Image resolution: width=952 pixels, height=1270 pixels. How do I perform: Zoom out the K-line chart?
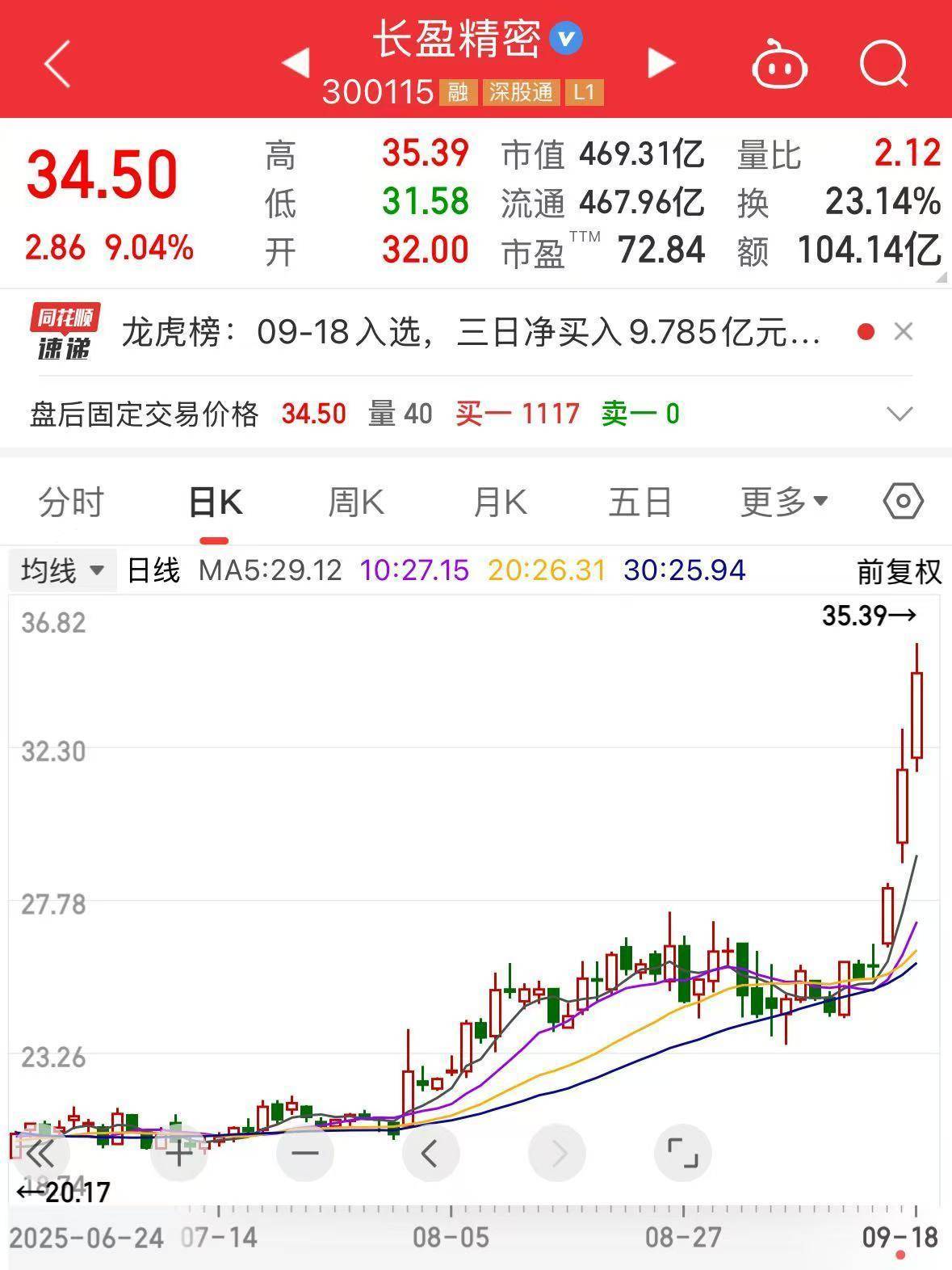coord(305,1153)
